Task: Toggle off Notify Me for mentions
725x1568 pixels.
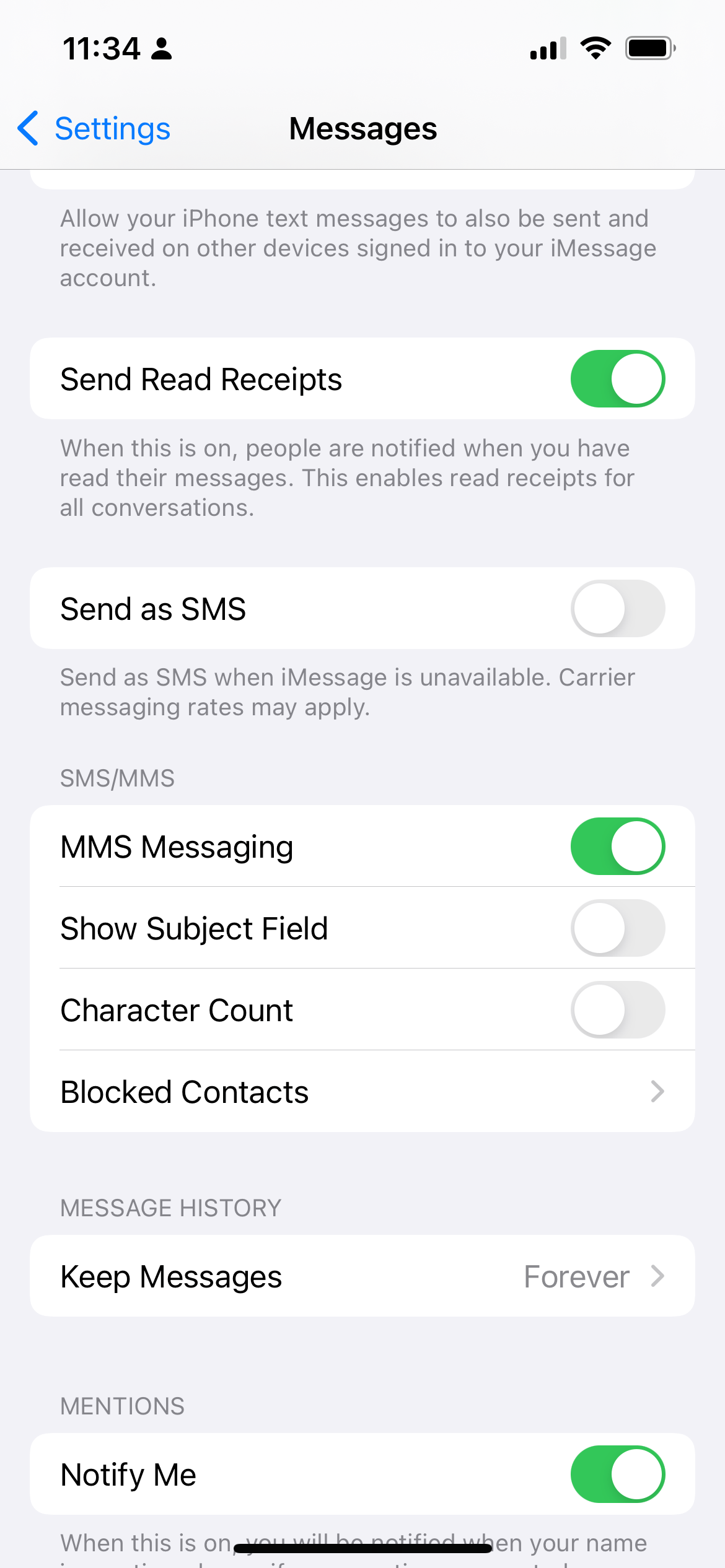Action: pyautogui.click(x=618, y=1474)
